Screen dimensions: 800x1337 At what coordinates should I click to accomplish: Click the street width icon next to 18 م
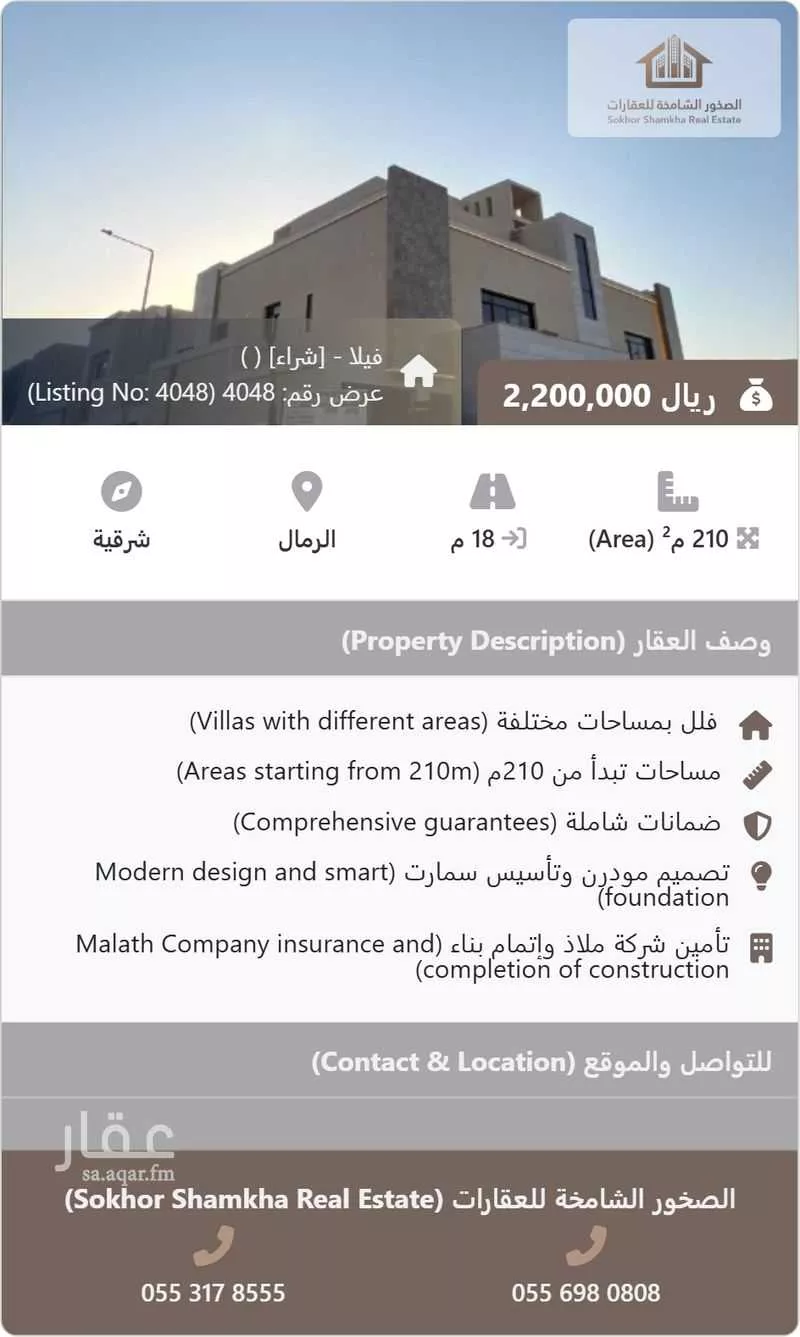point(491,491)
